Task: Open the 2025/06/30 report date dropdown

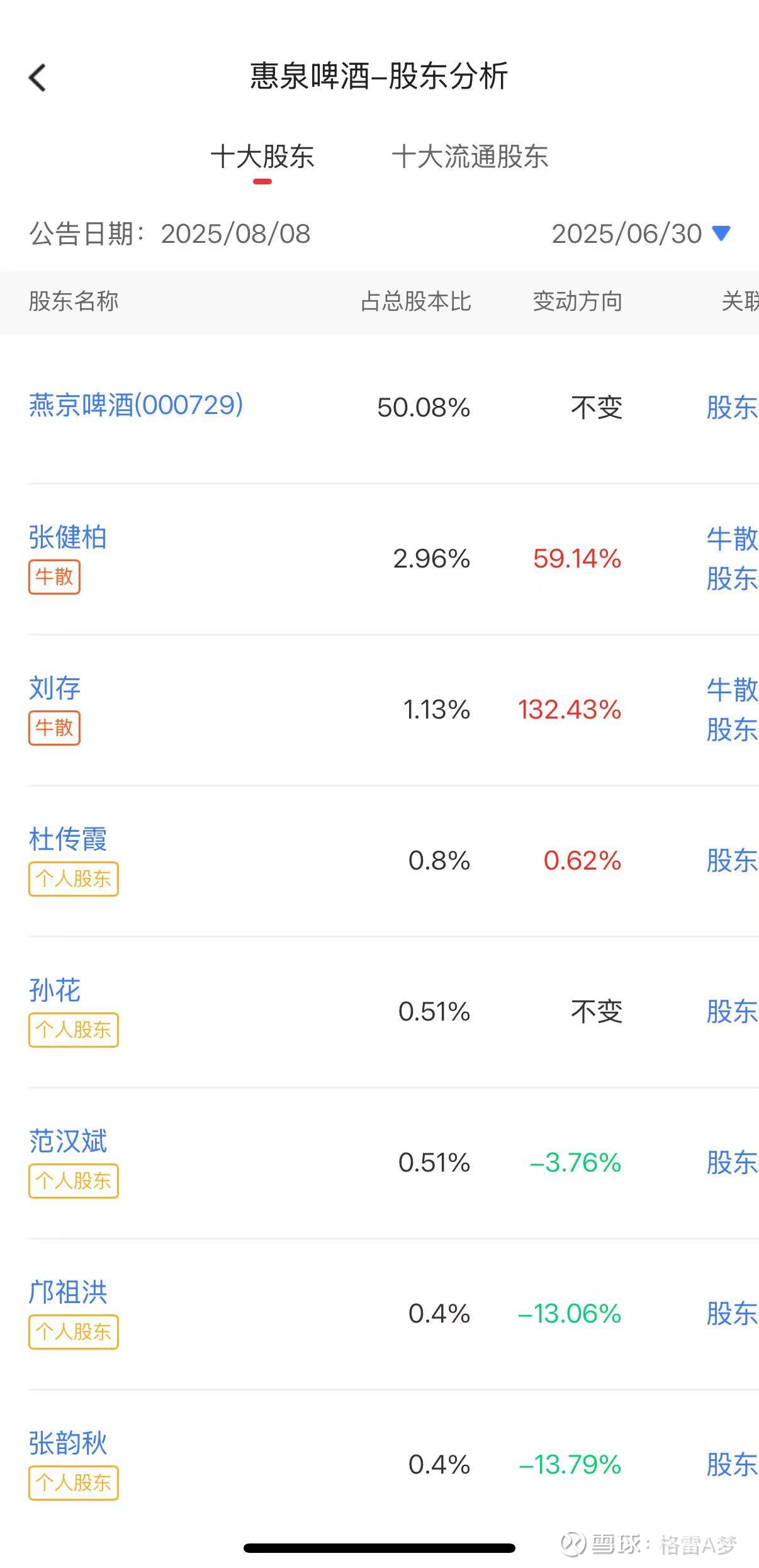Action: click(x=641, y=233)
